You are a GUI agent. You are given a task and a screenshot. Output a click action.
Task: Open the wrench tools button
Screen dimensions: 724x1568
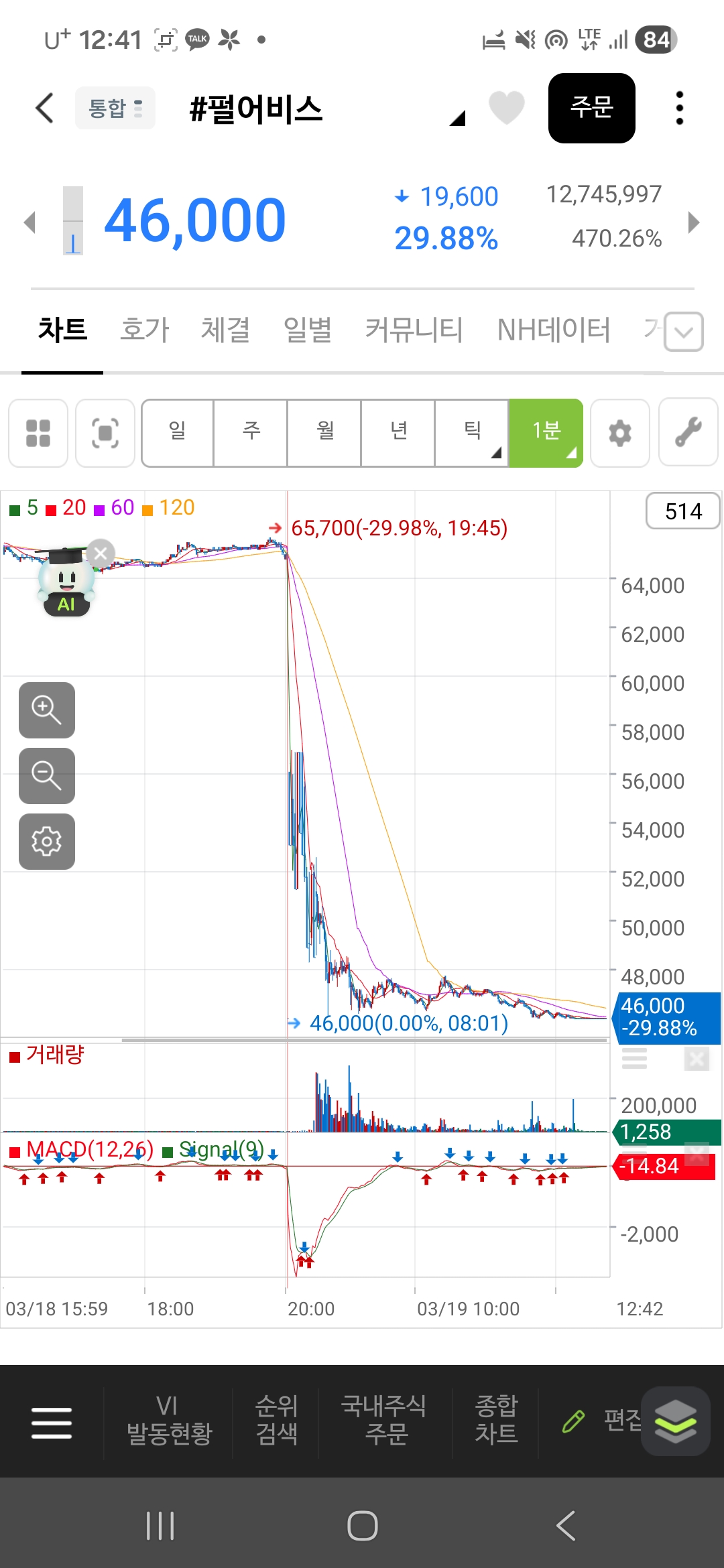coord(688,433)
